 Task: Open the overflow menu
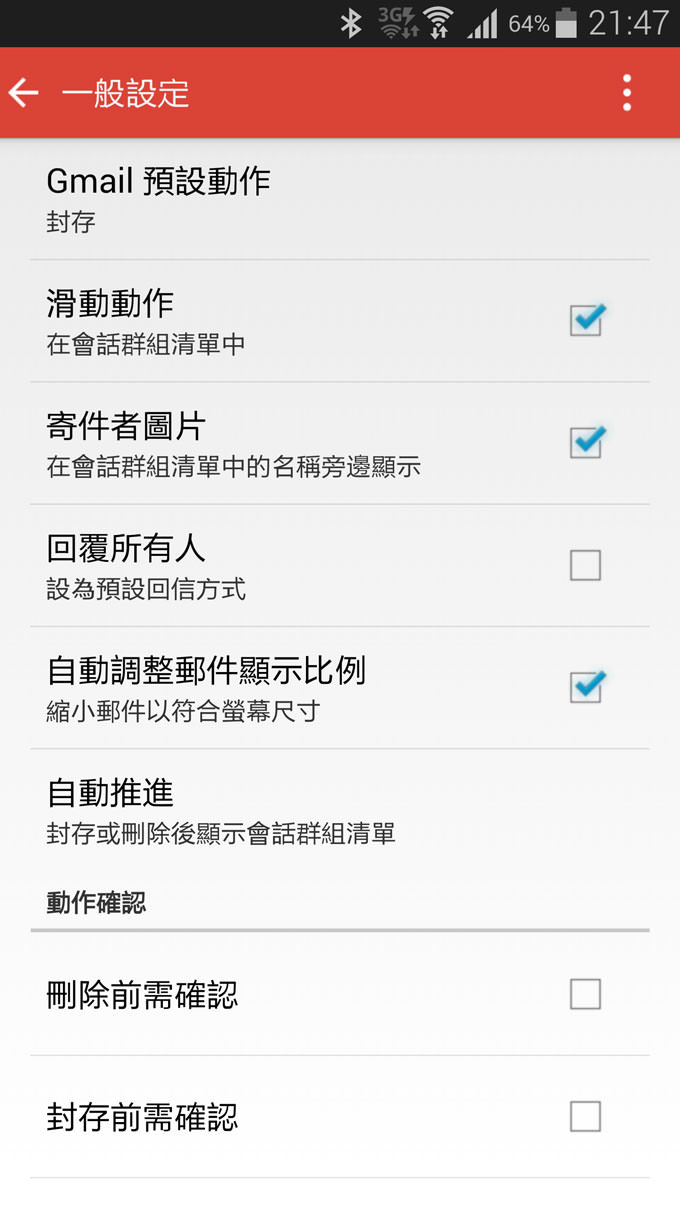(x=627, y=93)
